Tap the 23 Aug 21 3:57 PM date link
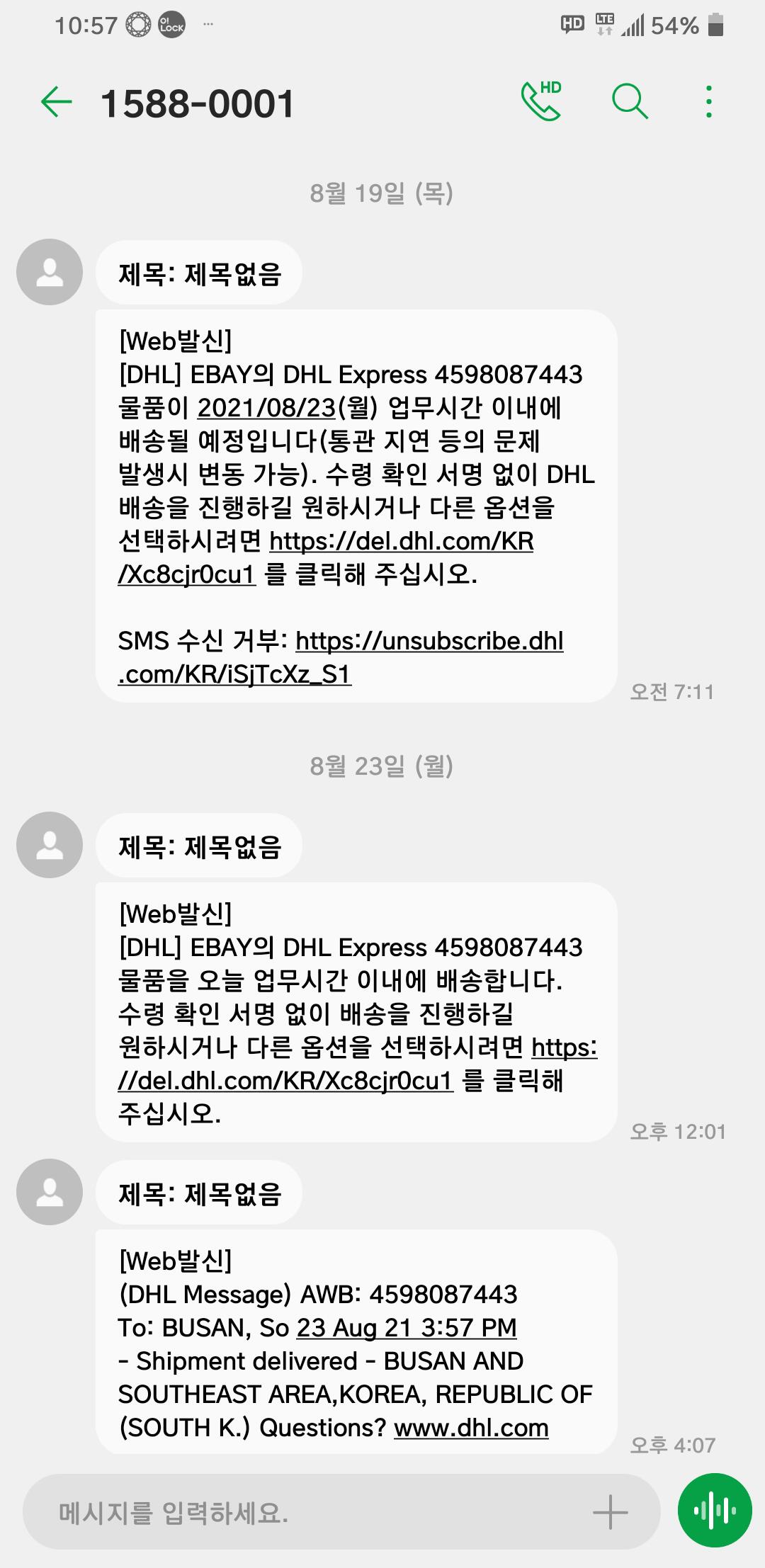Viewport: 765px width, 1568px height. (407, 1328)
